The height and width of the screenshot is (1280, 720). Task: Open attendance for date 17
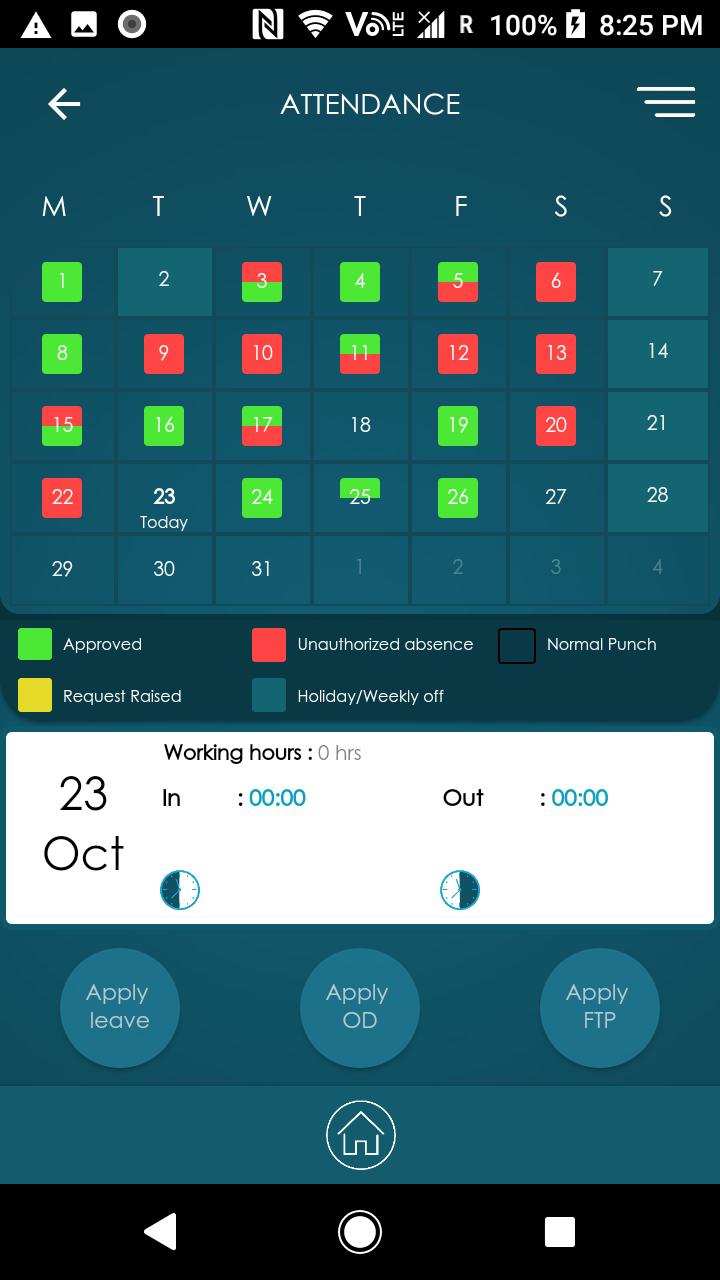[262, 425]
